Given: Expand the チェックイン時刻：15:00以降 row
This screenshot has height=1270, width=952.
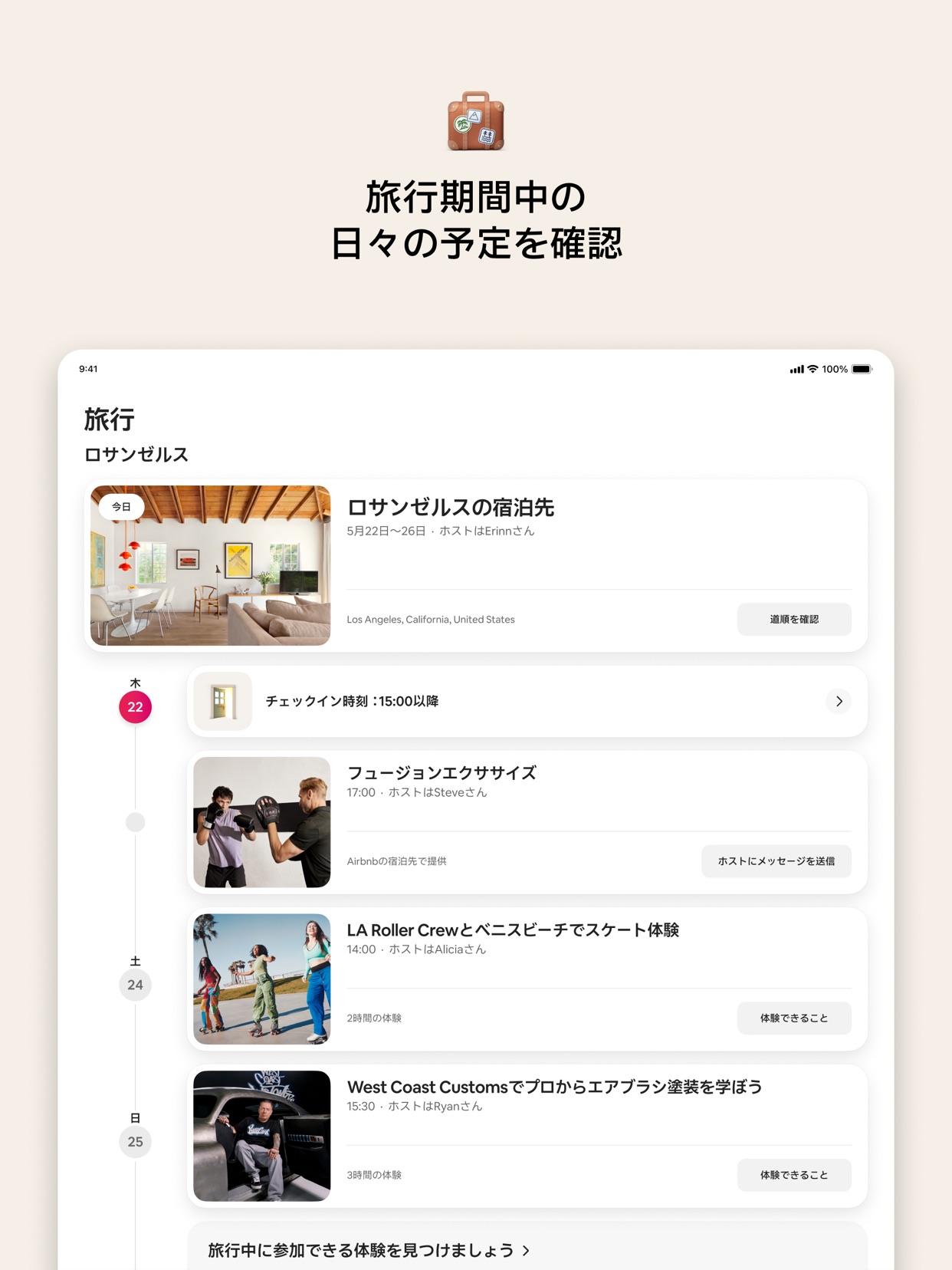Looking at the screenshot, I should (x=529, y=701).
